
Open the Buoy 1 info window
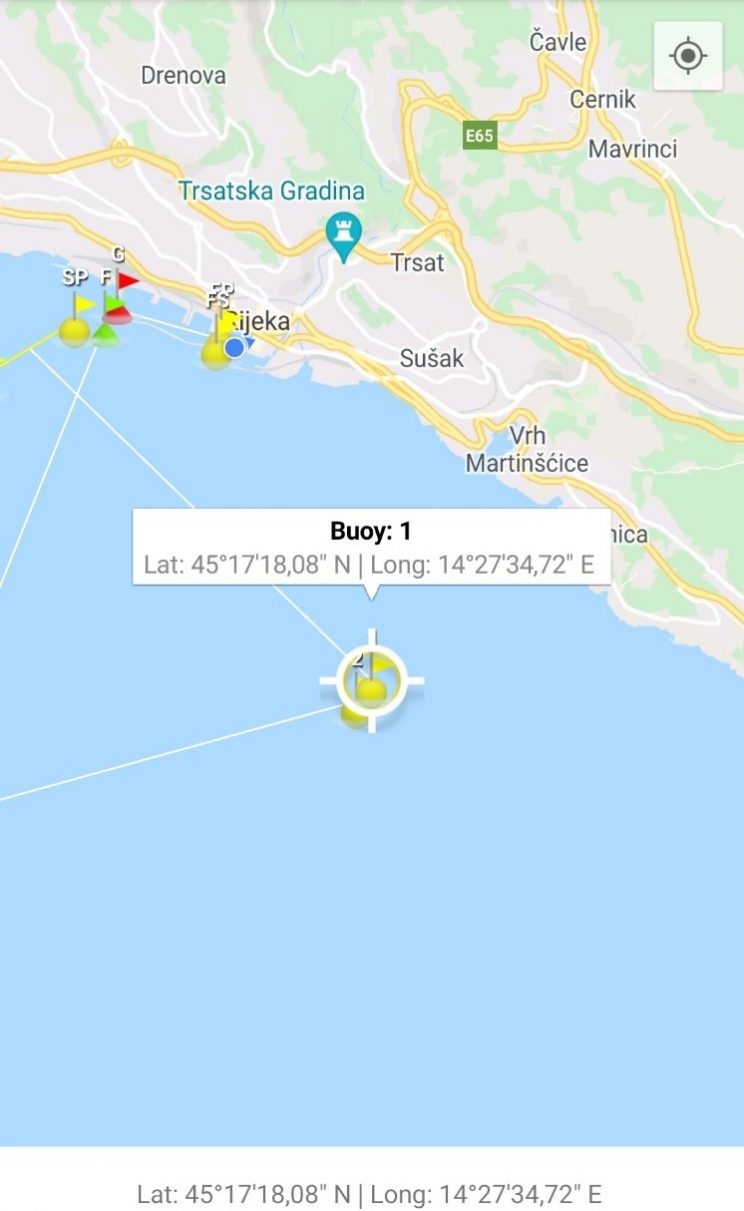pos(371,547)
